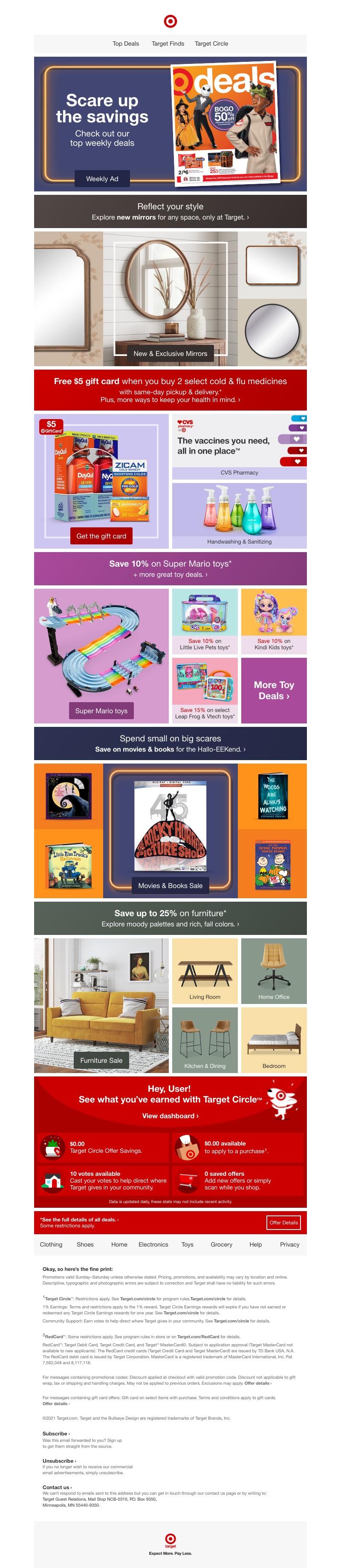Tap the Furniture Sale button

[101, 1060]
